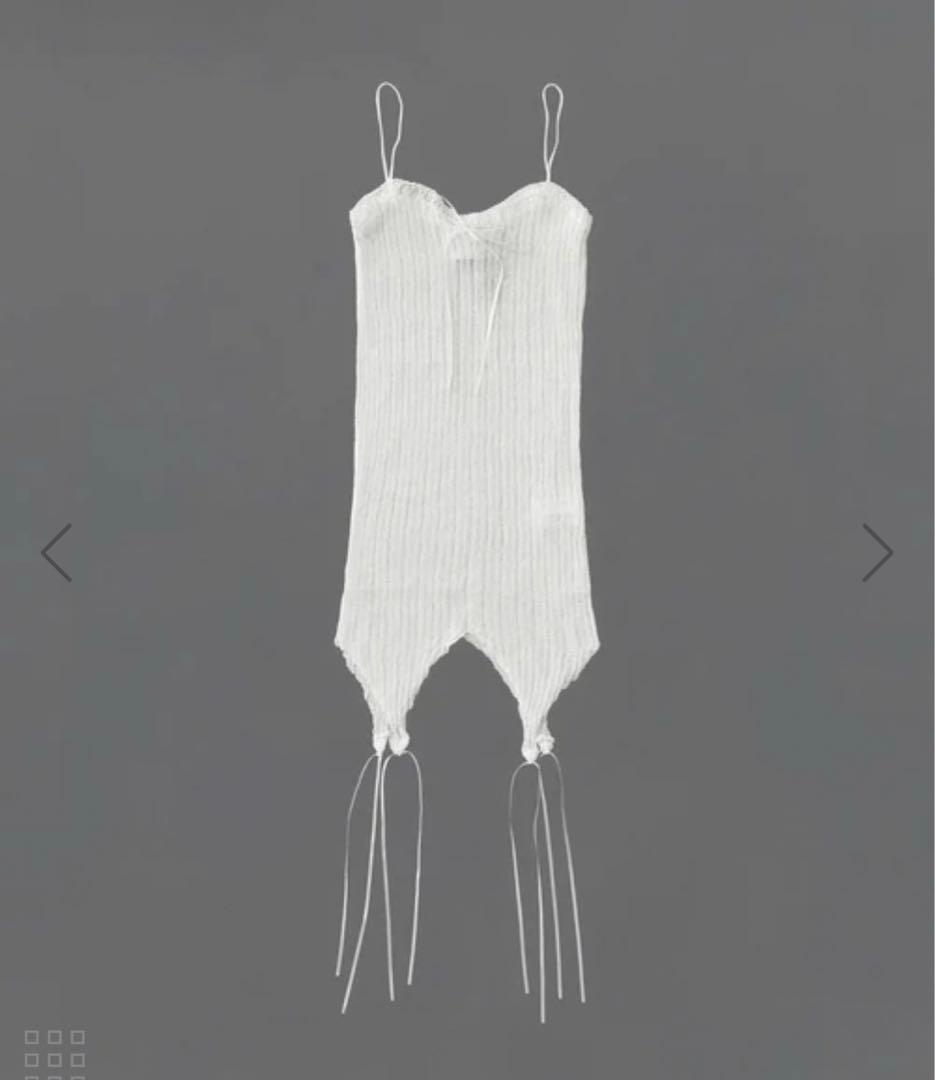Advance to next photo with forward chevron
Screen dimensions: 935x1080
[877, 552]
